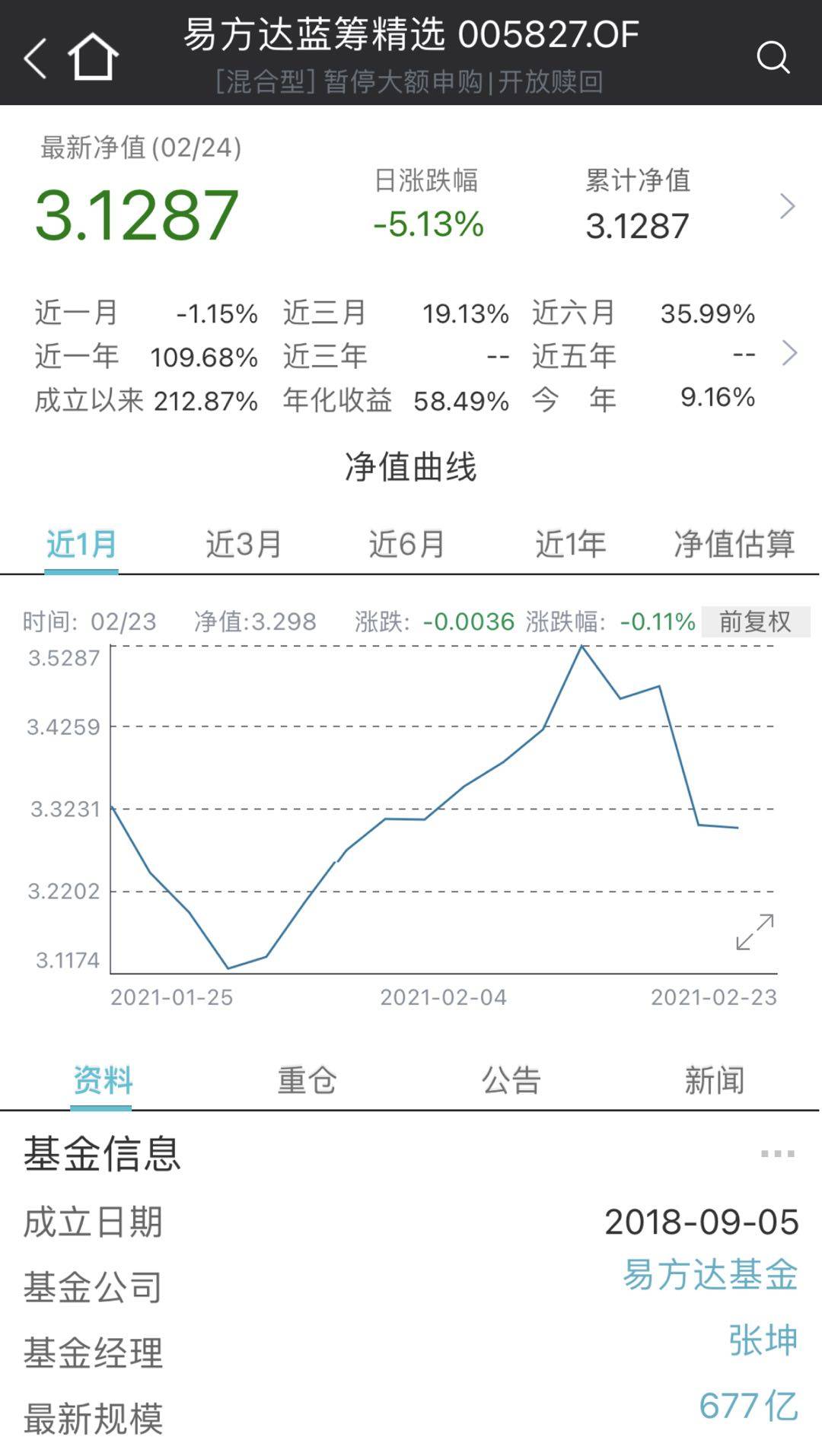Go back using the arrow icon
This screenshot has width=822, height=1456.
[35, 58]
